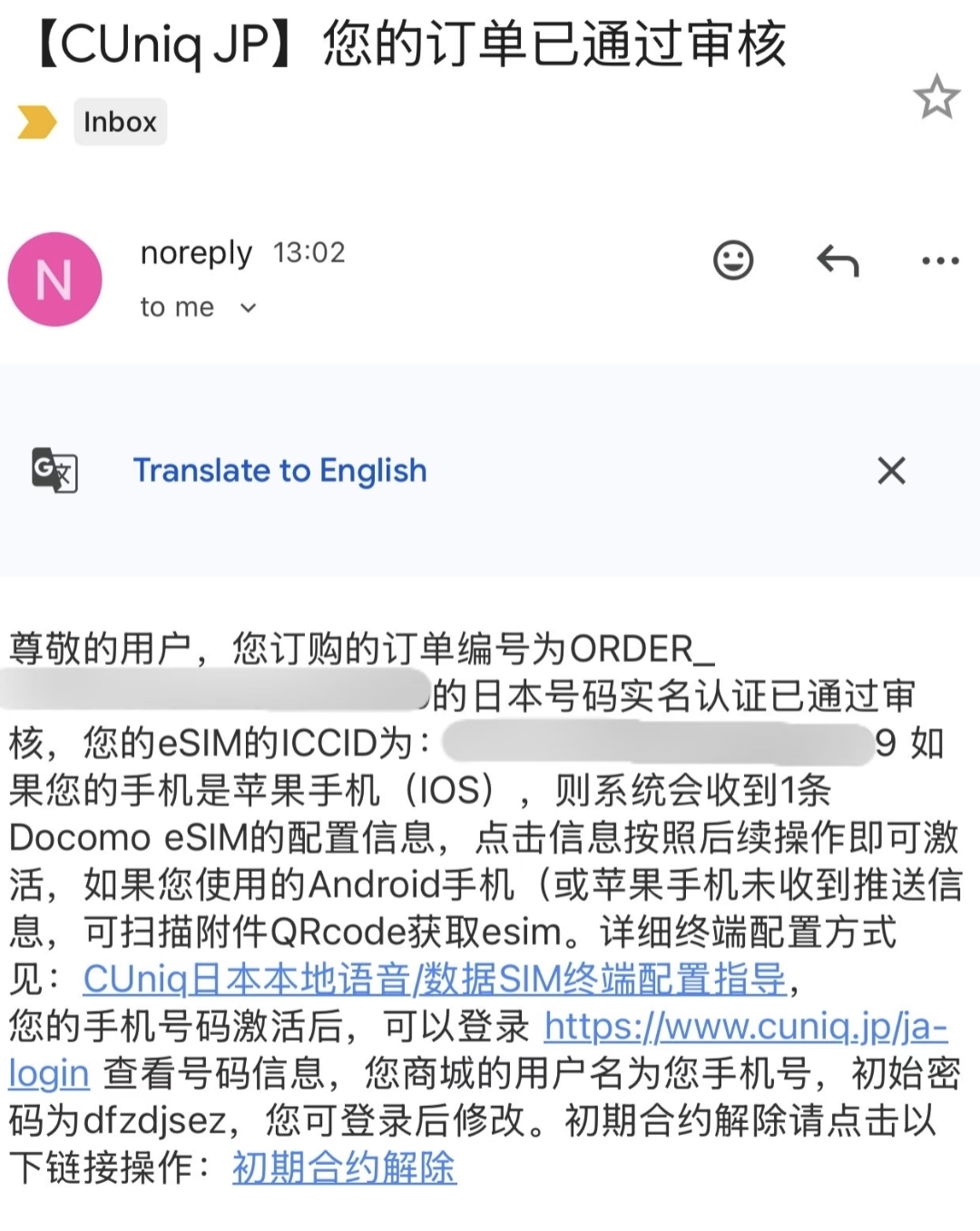Add an emoji reaction

pos(733,261)
